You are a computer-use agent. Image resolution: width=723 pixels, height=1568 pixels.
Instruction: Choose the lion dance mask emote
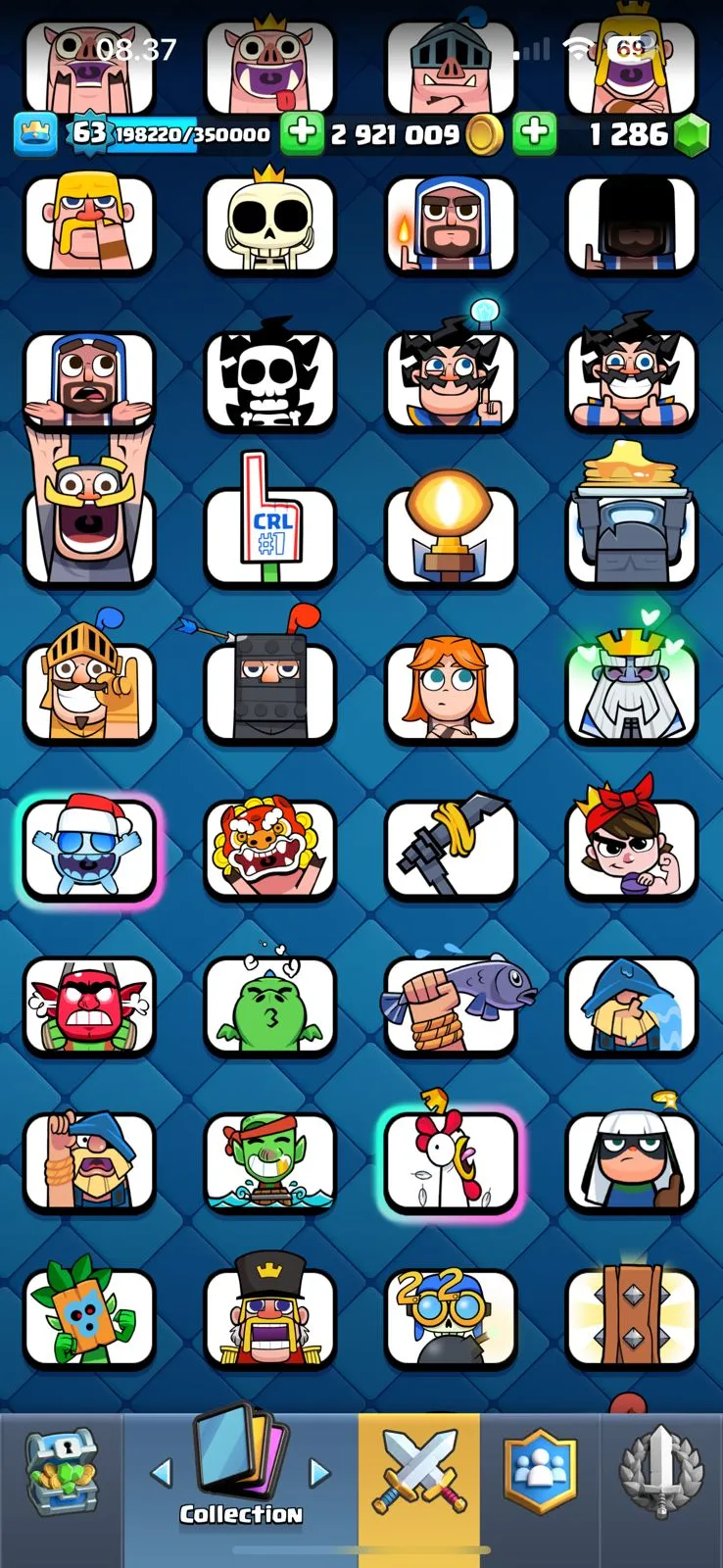click(x=269, y=849)
